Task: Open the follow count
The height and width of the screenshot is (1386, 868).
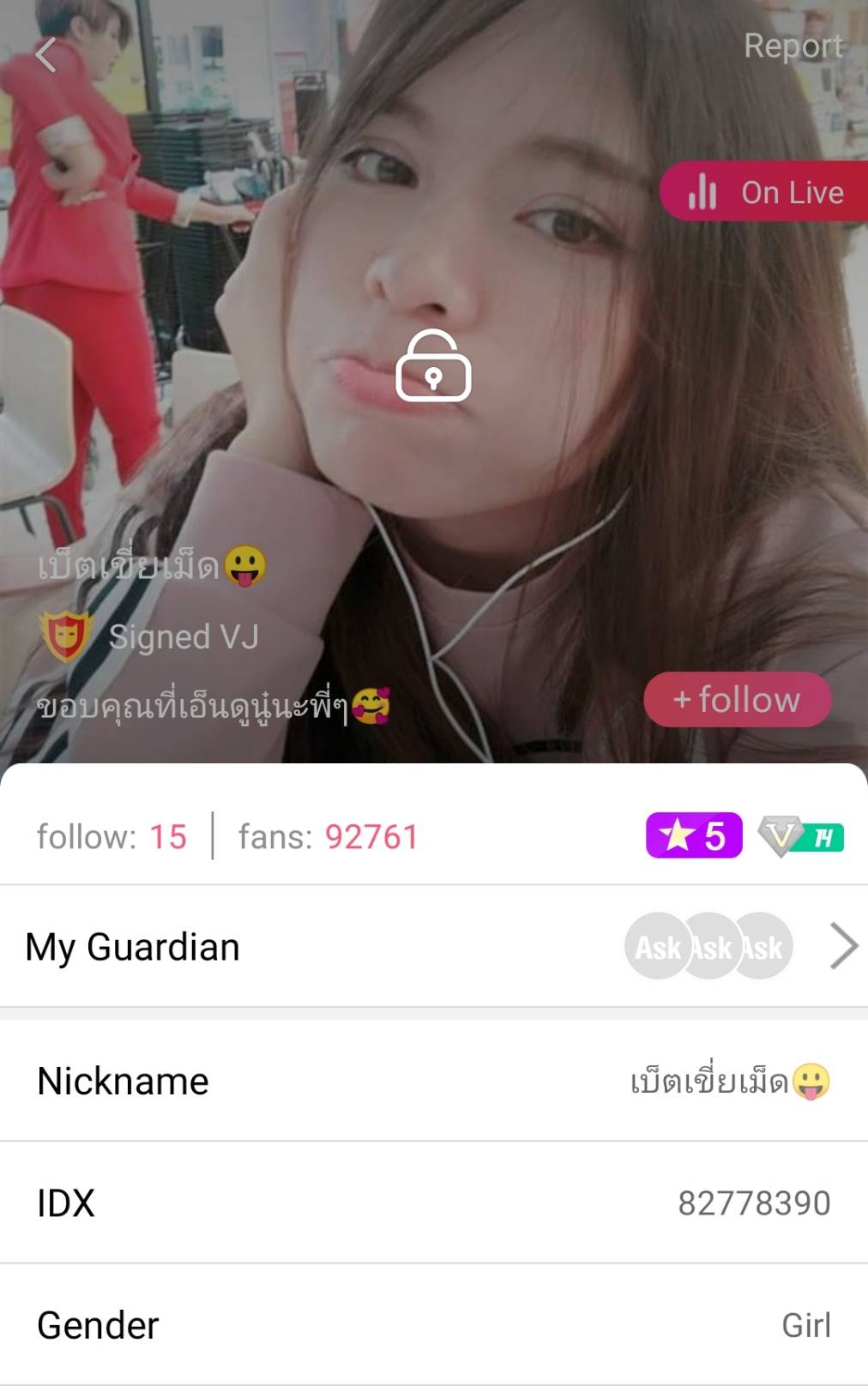Action: [112, 837]
